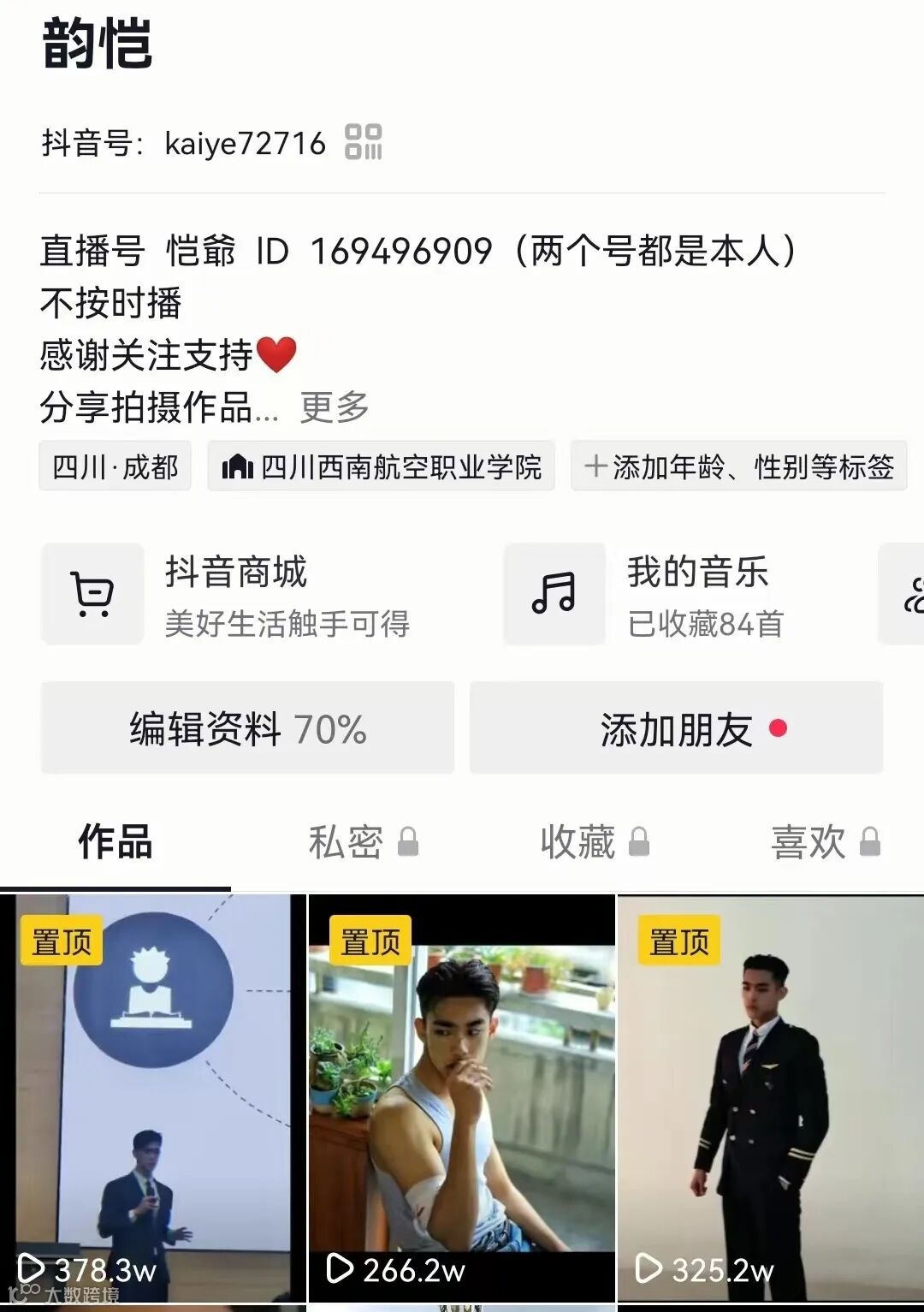924x1312 pixels.
Task: Play the pinned video with 266.2w views
Action: [x=462, y=1098]
